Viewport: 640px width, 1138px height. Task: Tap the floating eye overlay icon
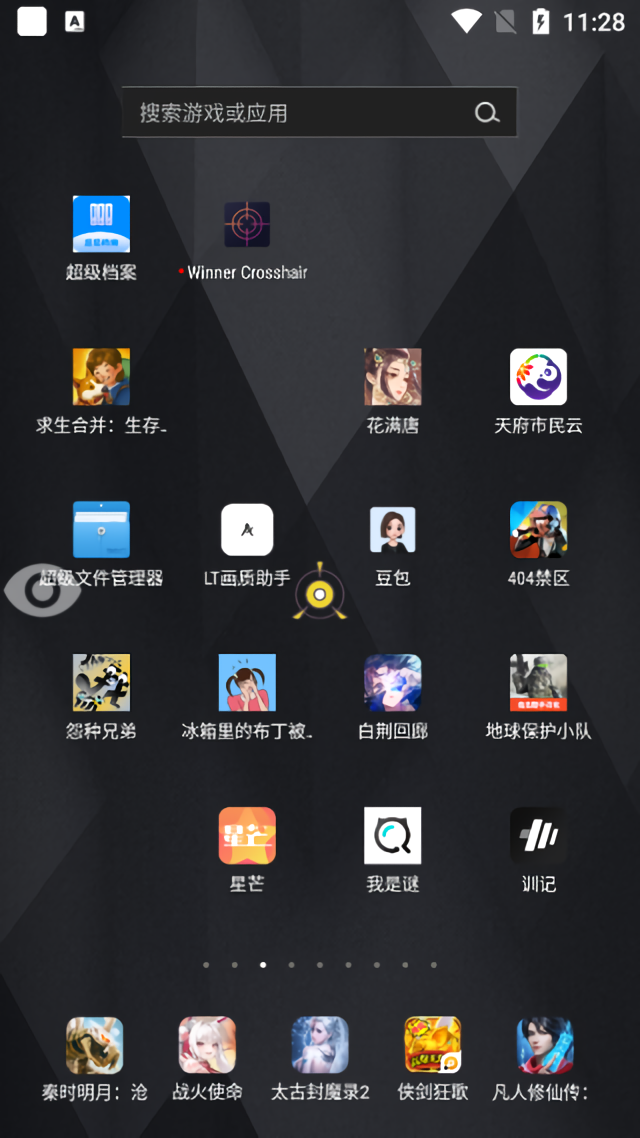tap(42, 590)
